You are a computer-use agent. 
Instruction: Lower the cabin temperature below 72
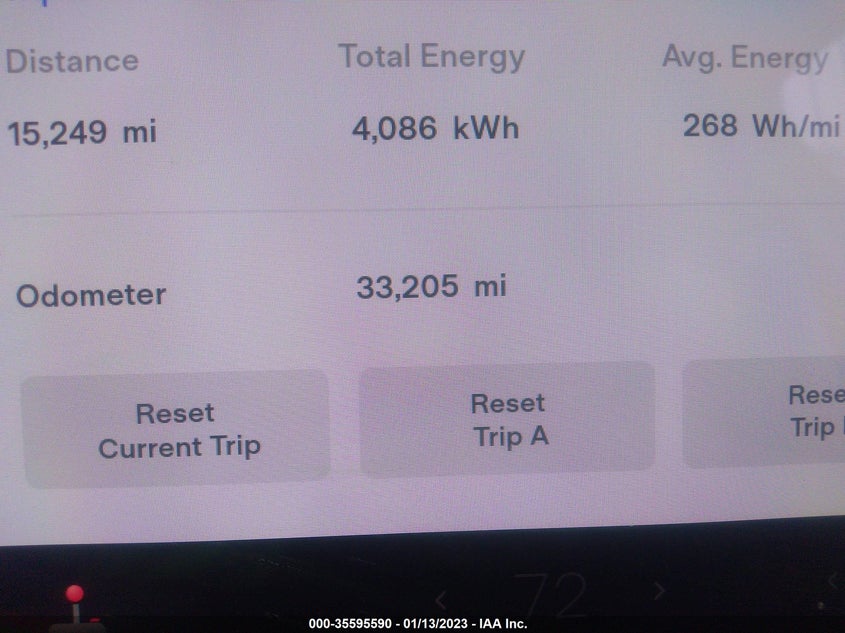pos(441,600)
